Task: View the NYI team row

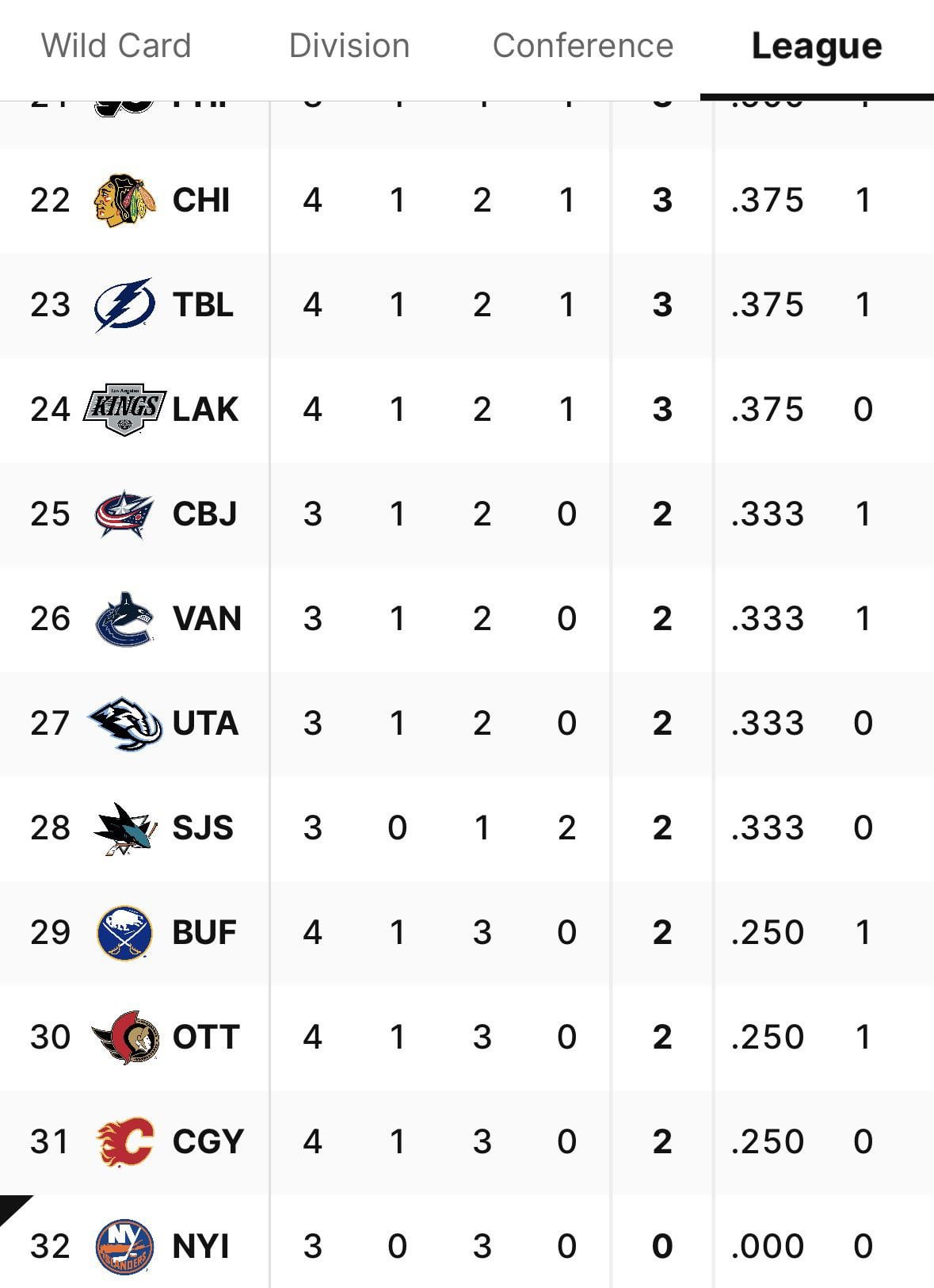Action: click(x=201, y=1247)
